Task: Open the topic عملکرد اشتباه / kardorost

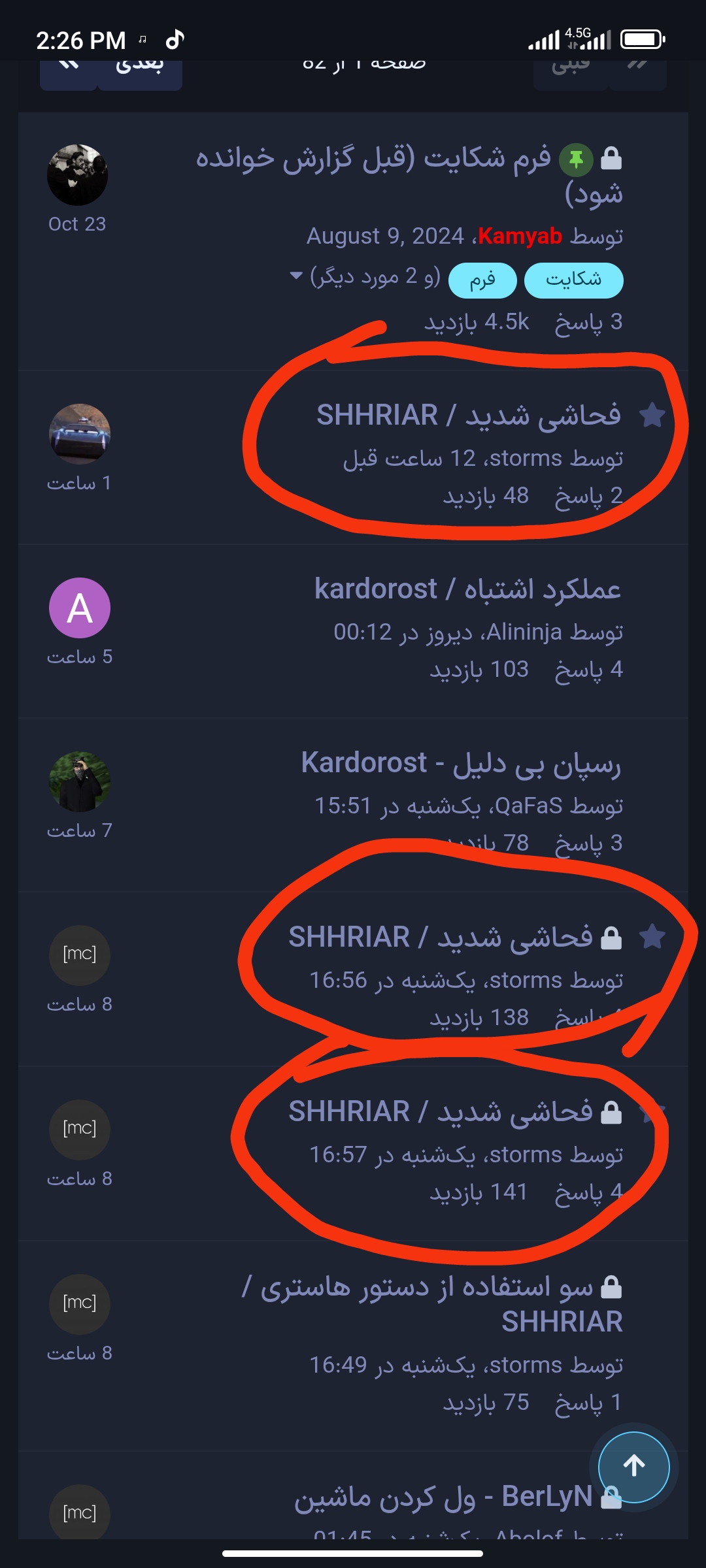Action: (x=467, y=589)
